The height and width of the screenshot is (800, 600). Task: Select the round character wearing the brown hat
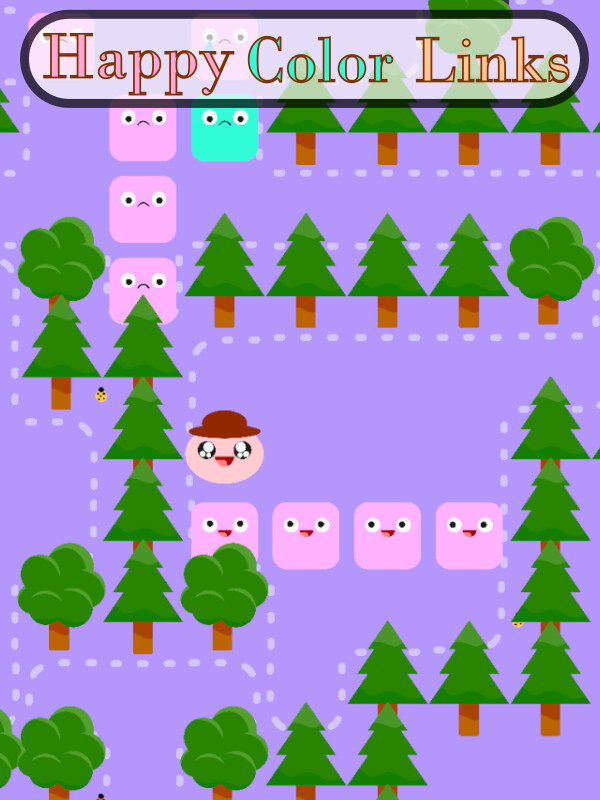coord(224,447)
